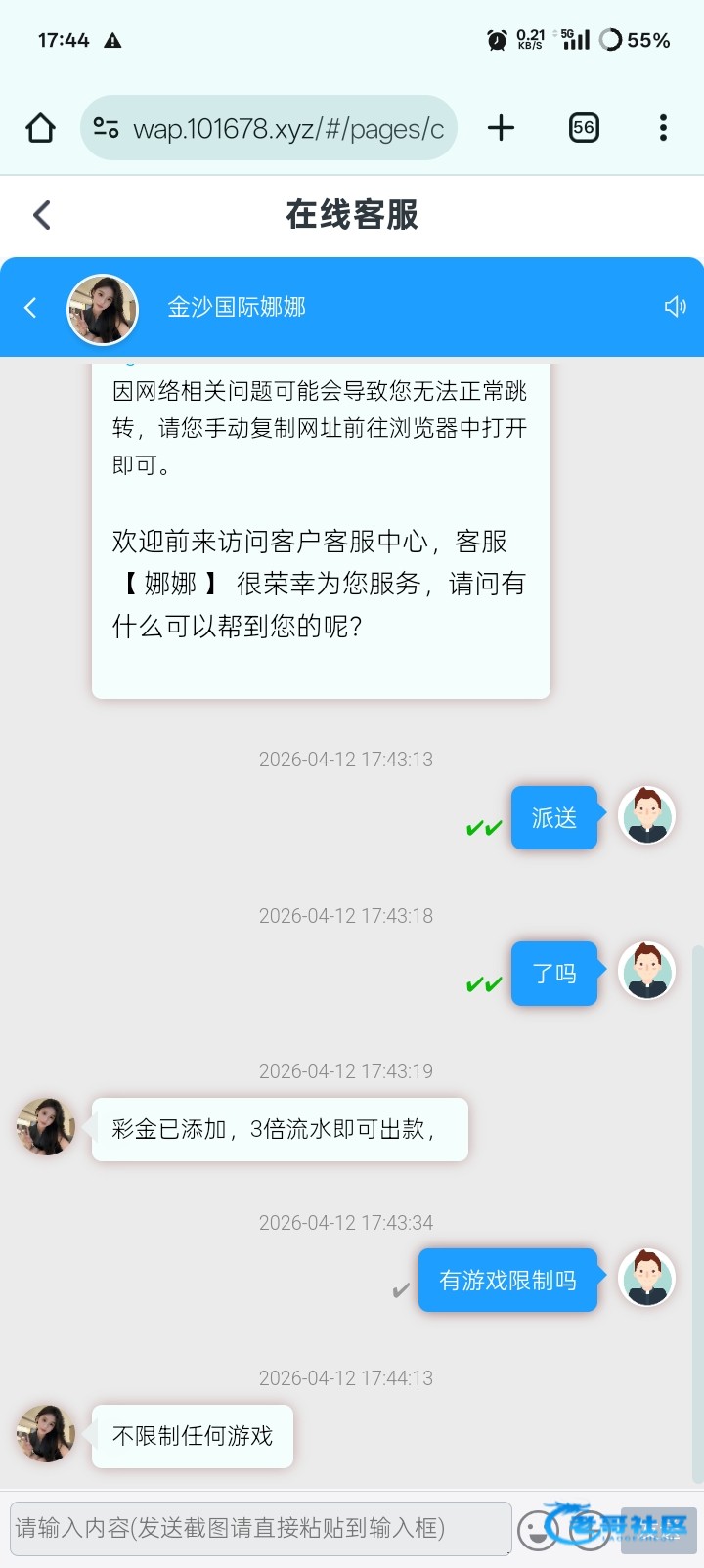
Task: Open a new browser tab
Action: tap(501, 128)
